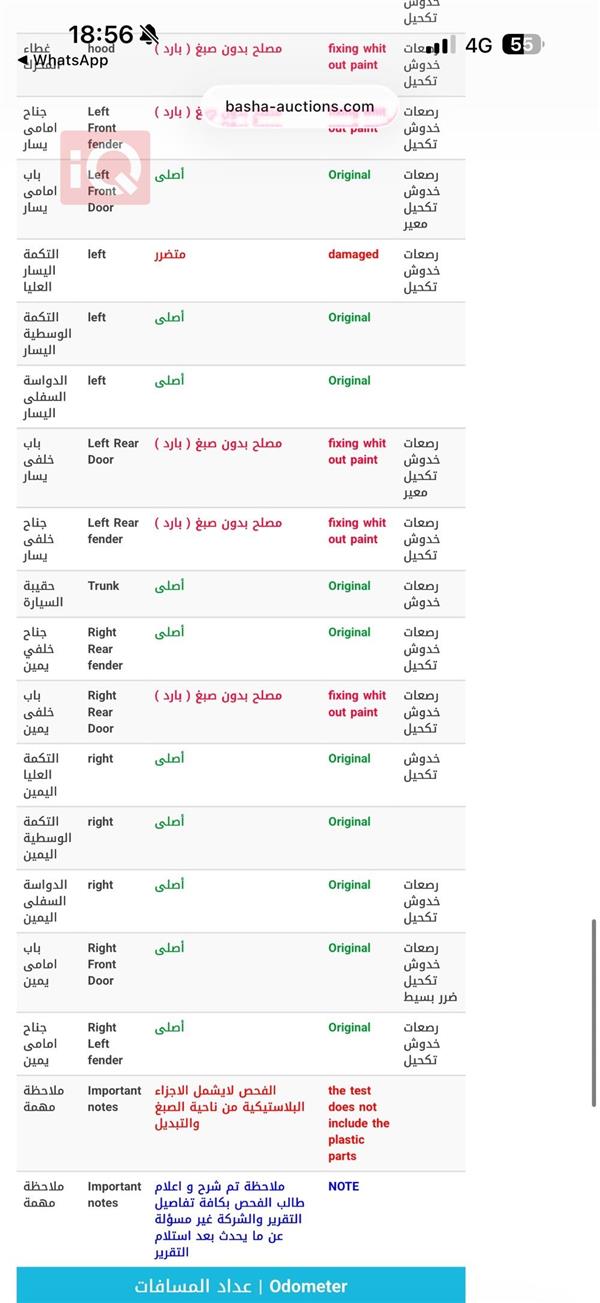Open the basha-auctions.com address bar
Viewport: 600px width, 1303px height.
(x=299, y=106)
